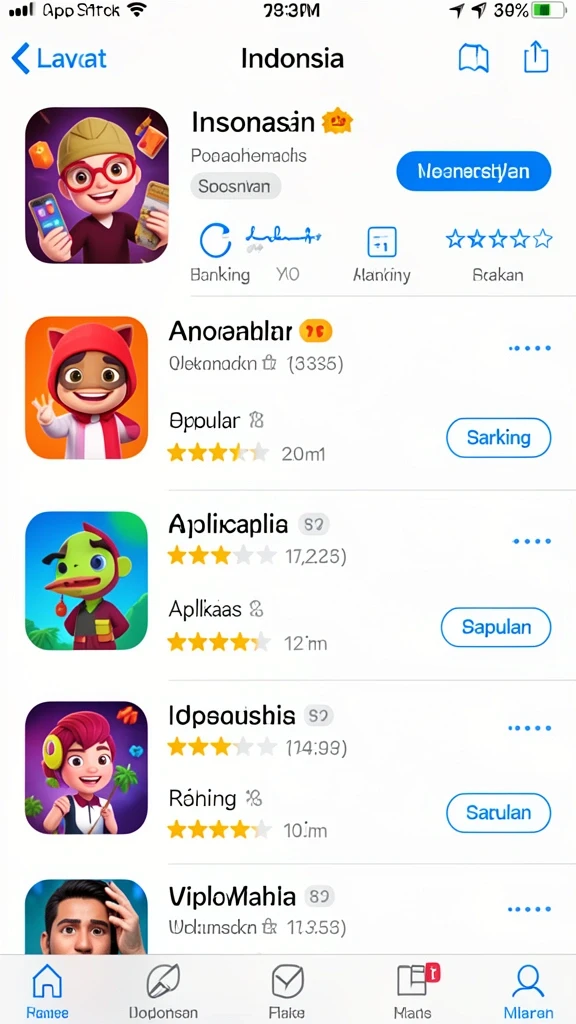Share this page
The width and height of the screenshot is (576, 1024).
tap(536, 57)
